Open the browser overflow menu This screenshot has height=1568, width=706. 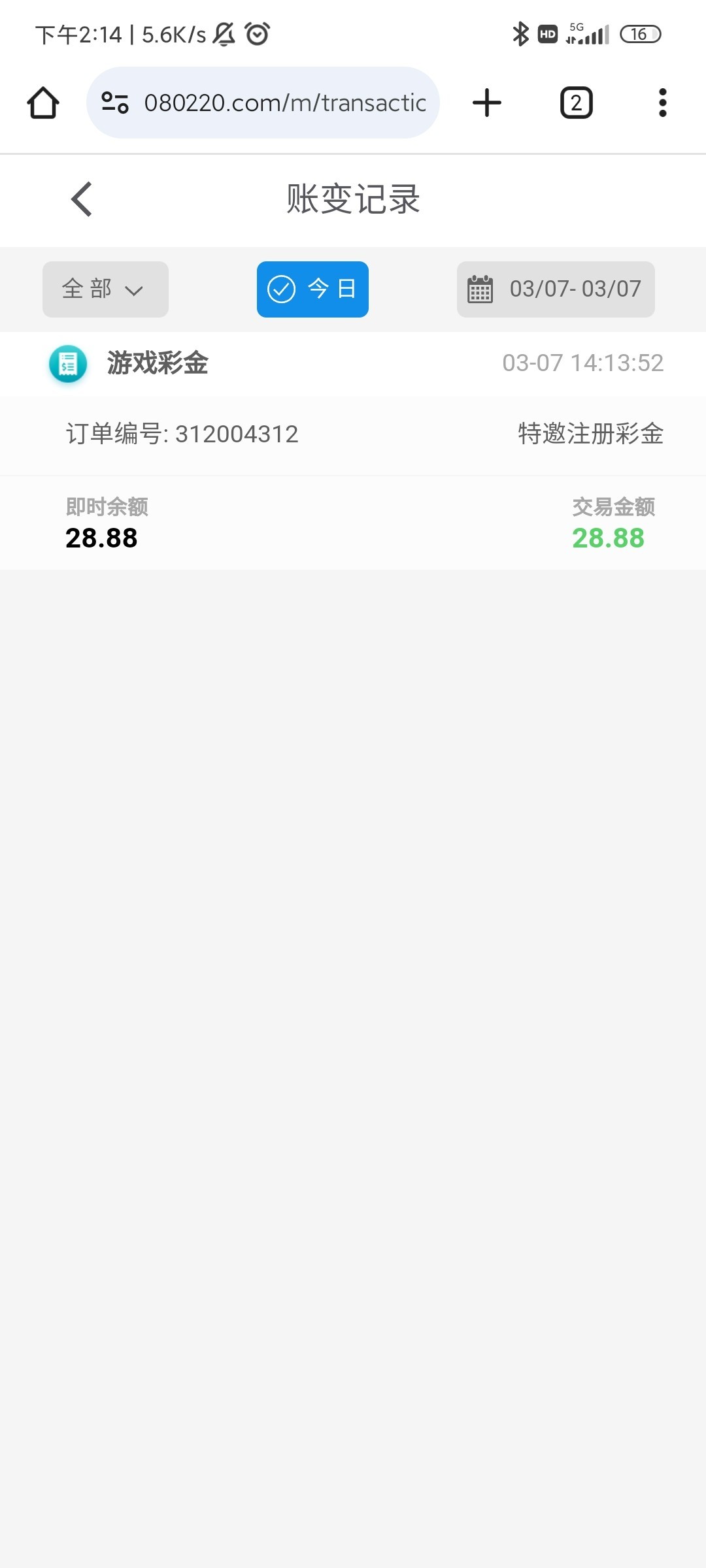(662, 103)
